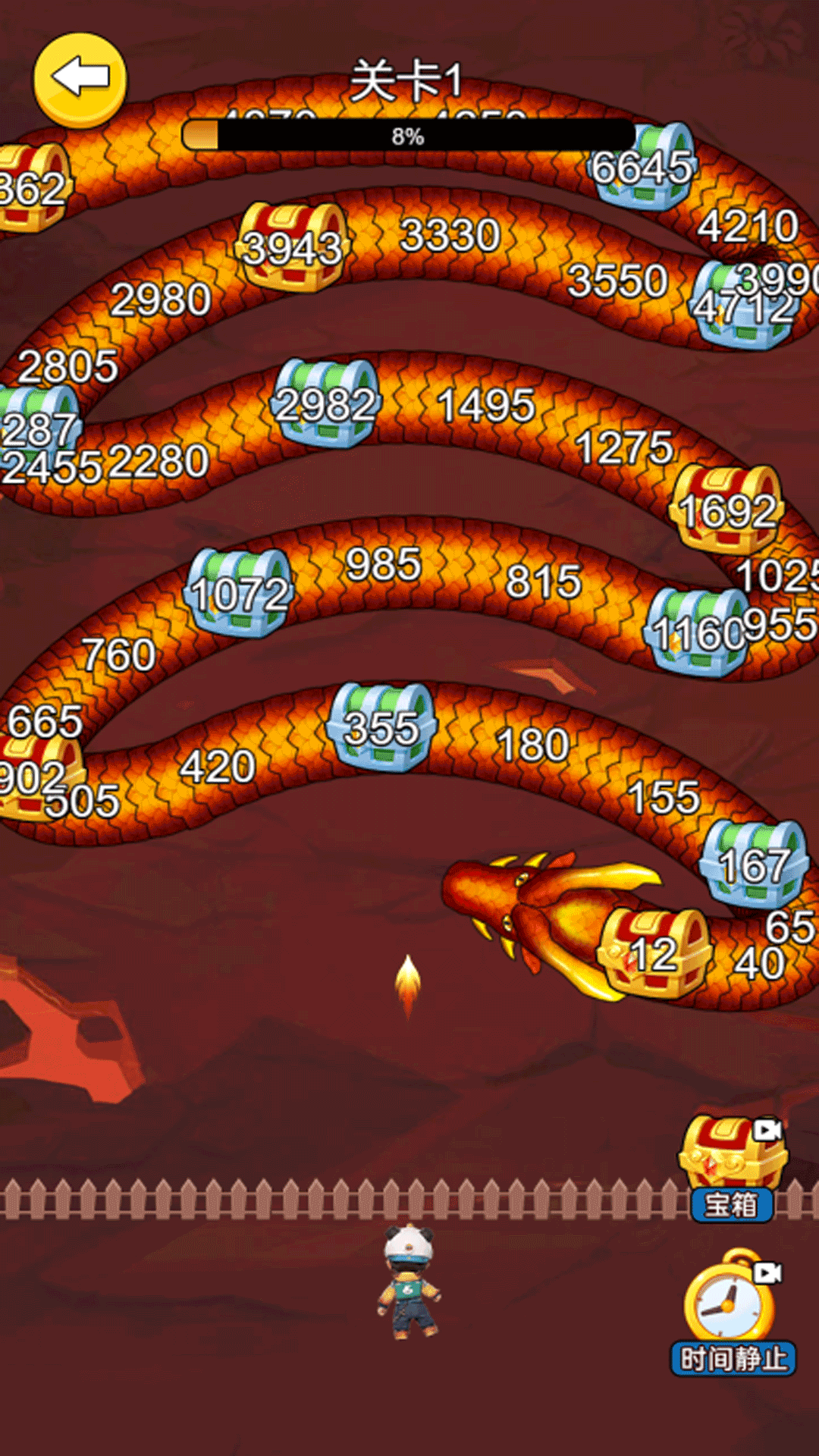This screenshot has width=819, height=1456.
Task: Tap the yellow back arrow button
Action: pyautogui.click(x=80, y=80)
